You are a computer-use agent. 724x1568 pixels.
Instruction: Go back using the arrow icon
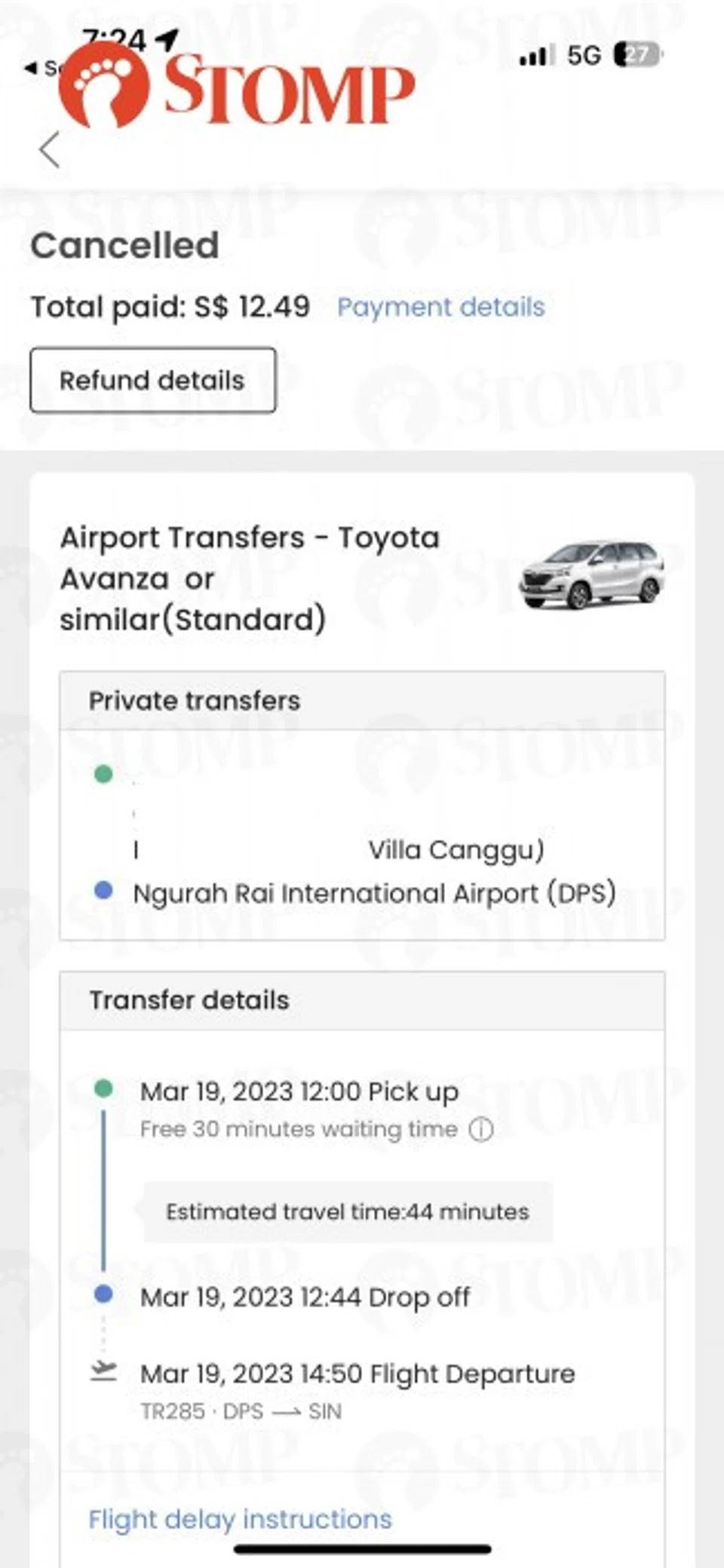click(50, 149)
